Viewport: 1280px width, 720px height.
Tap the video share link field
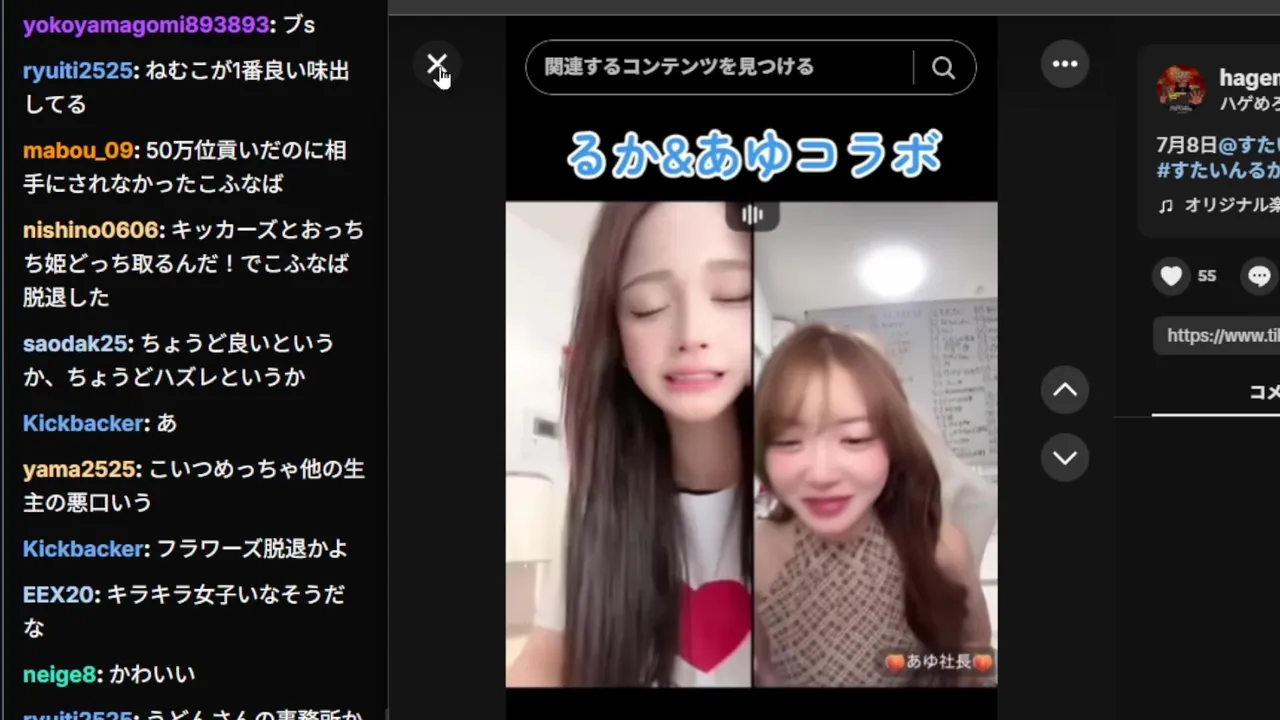[1217, 336]
